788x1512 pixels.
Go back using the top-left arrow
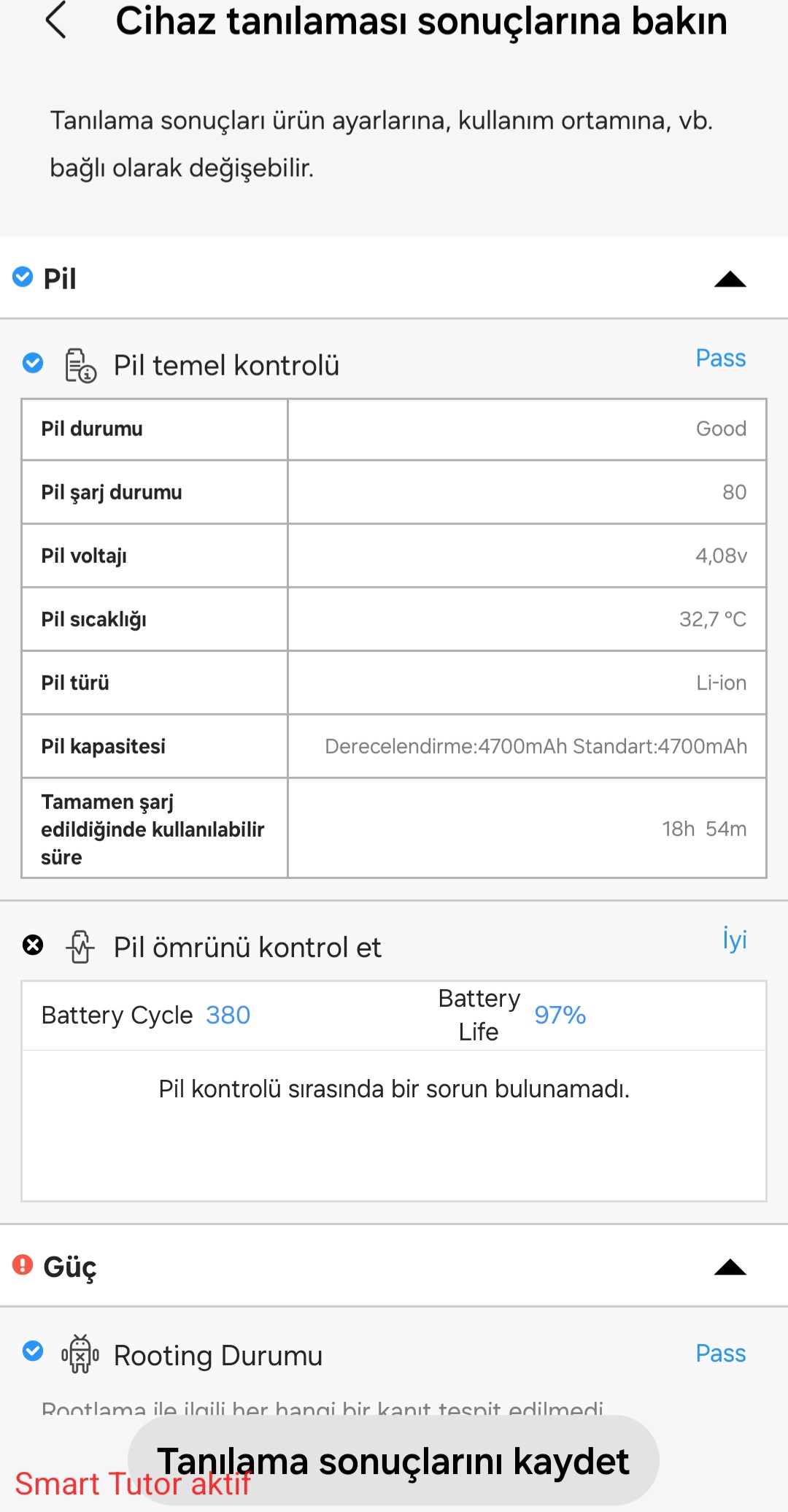click(x=56, y=20)
